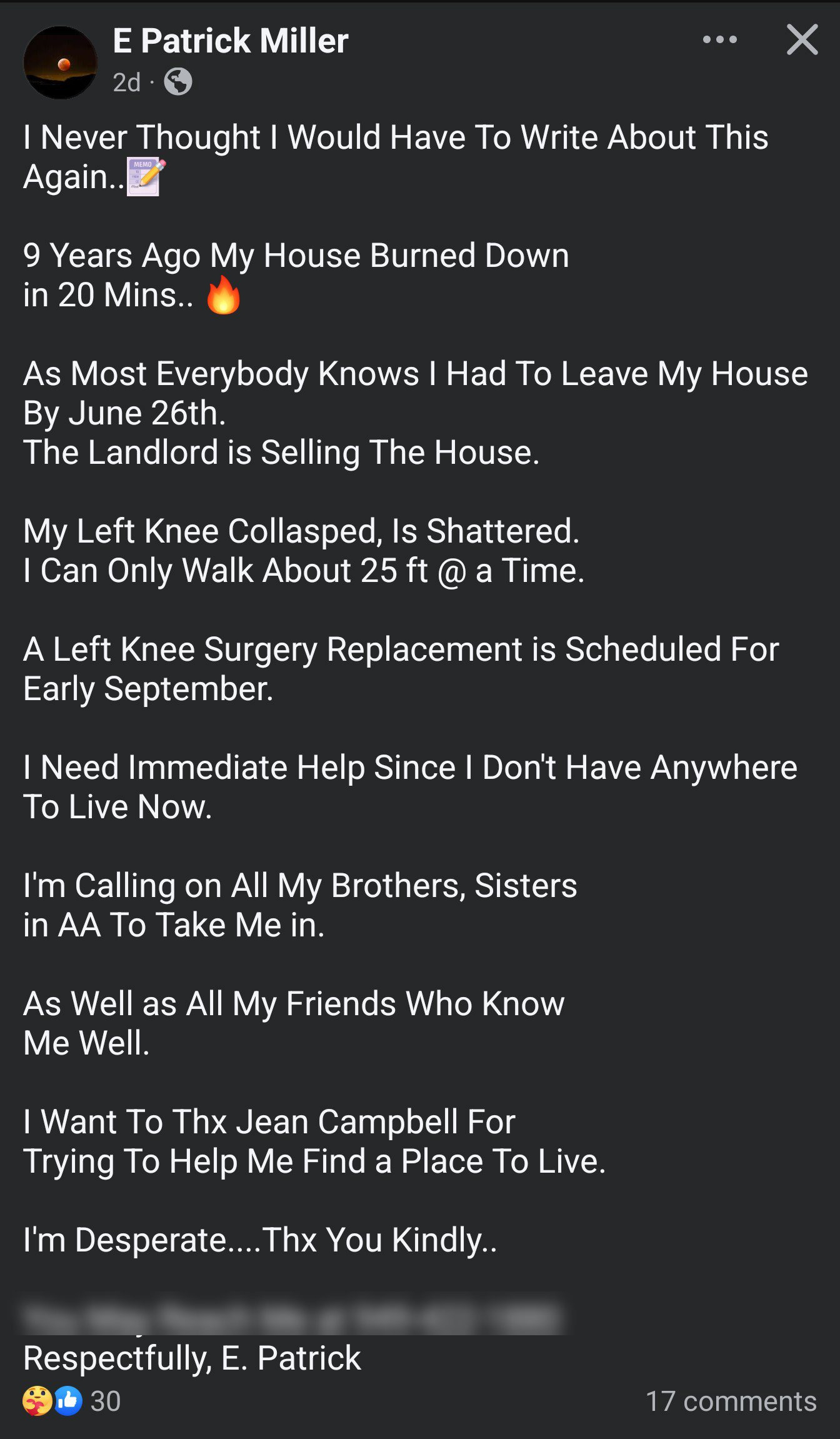Open the three-dot post options menu
The height and width of the screenshot is (1439, 840).
(x=719, y=40)
